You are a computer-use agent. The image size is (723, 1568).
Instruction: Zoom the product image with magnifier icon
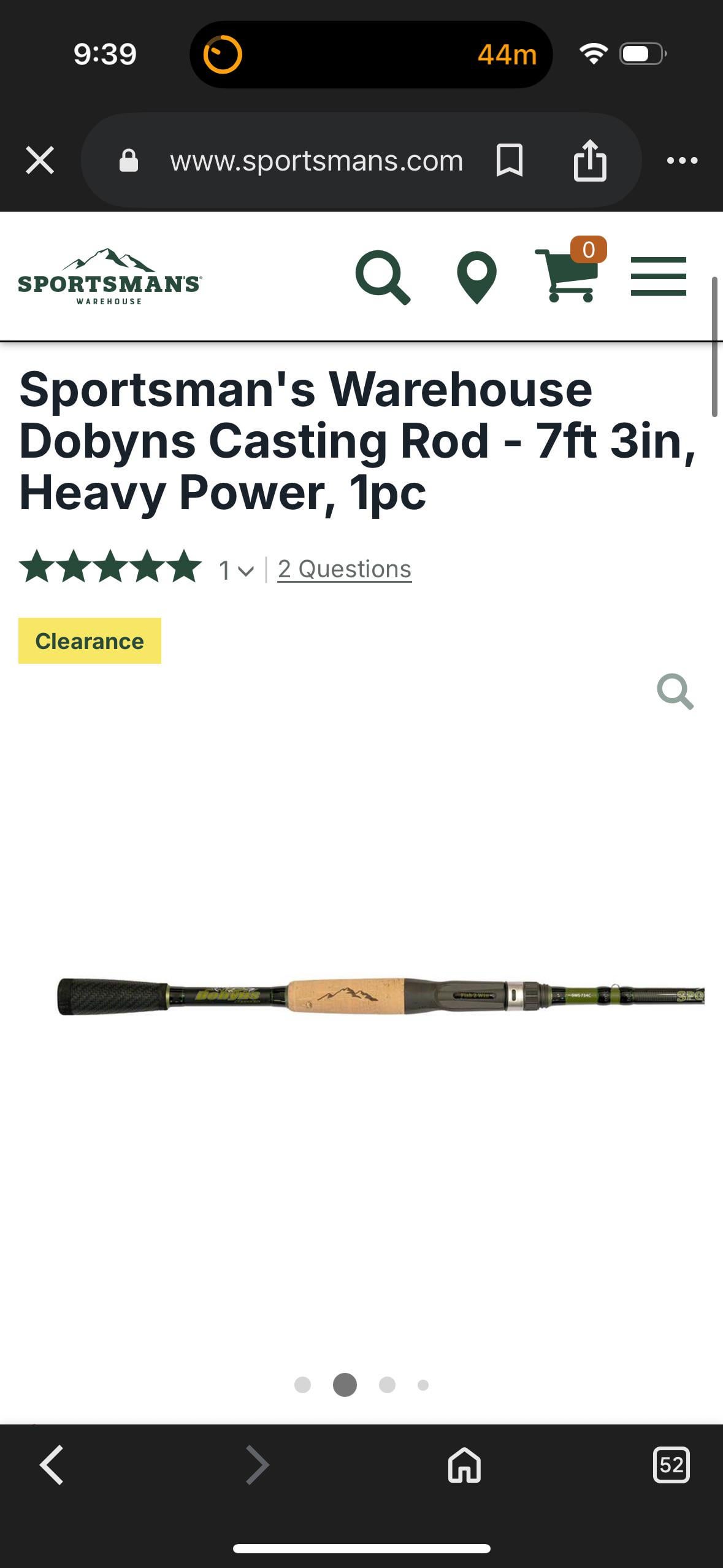[x=675, y=692]
